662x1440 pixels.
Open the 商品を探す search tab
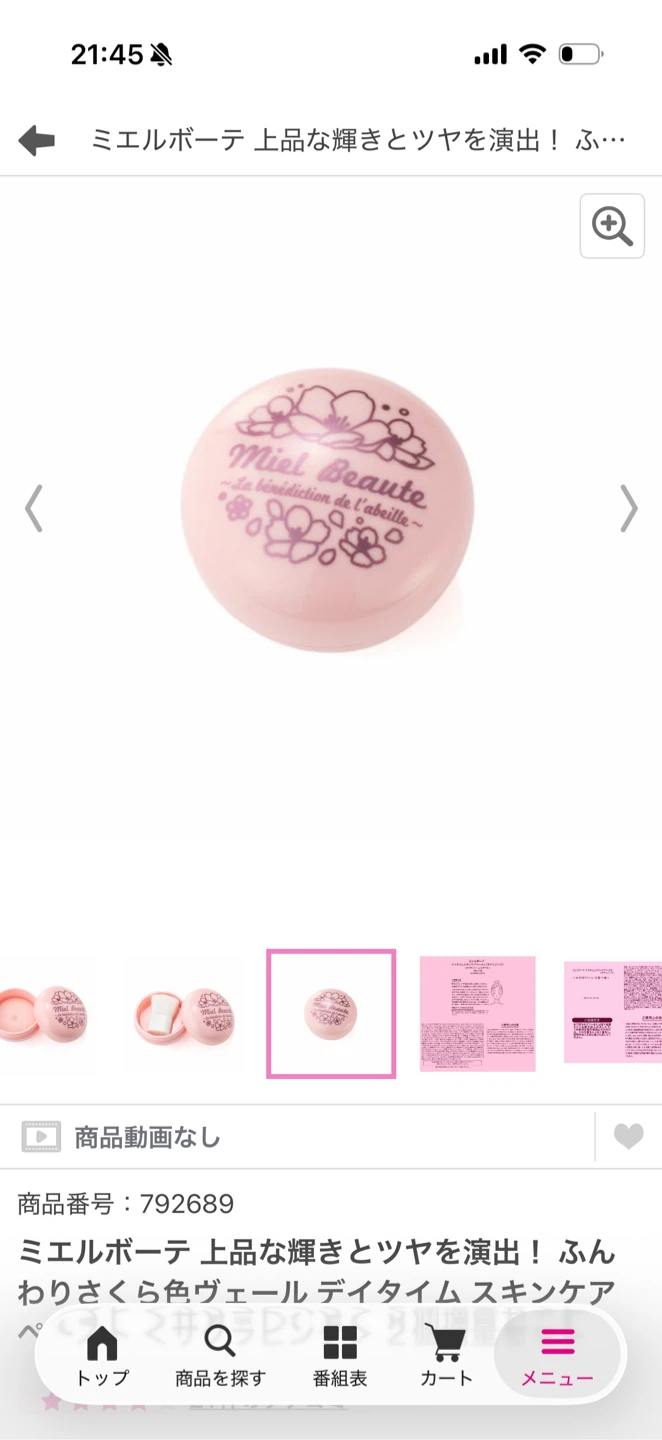tap(220, 1356)
